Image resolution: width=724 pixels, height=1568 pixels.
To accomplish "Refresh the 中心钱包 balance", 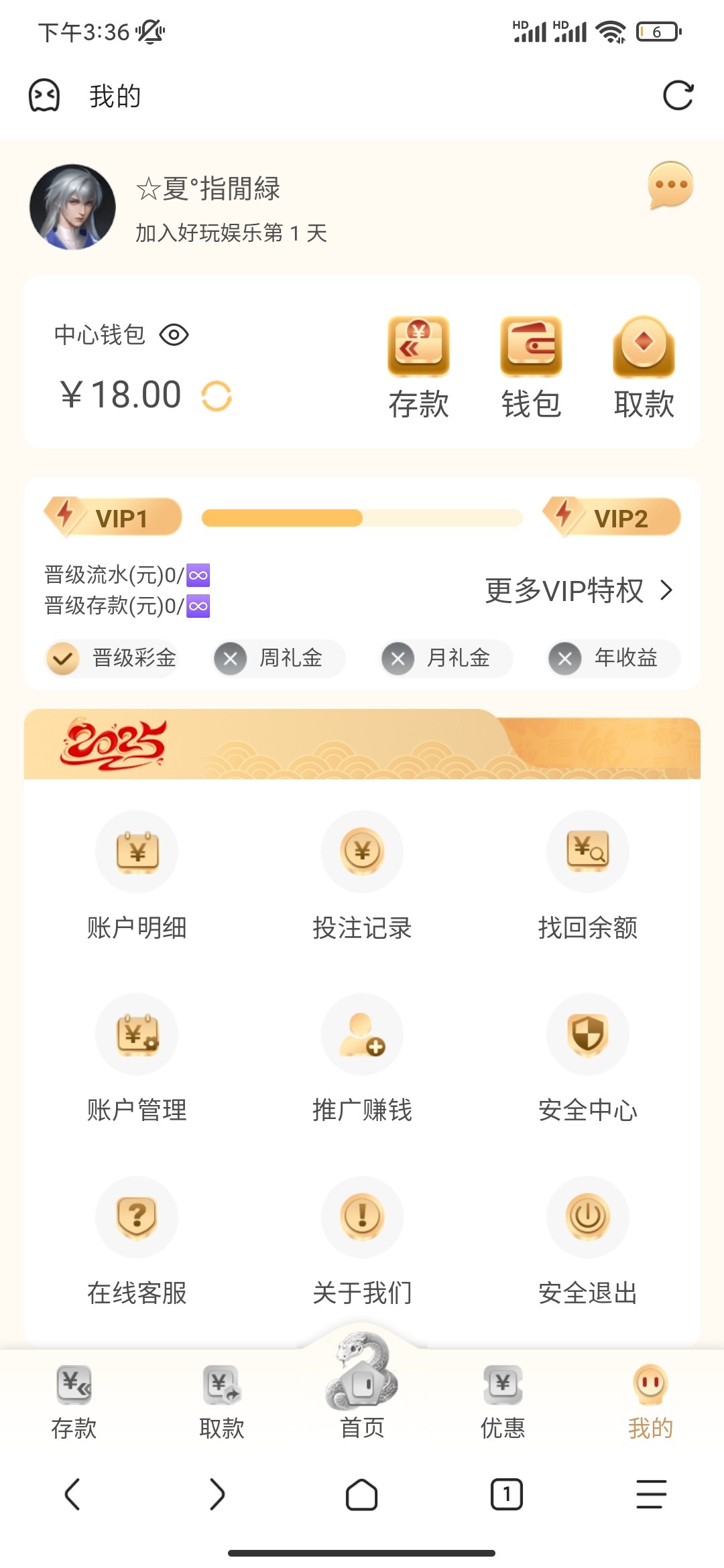I will point(217,396).
